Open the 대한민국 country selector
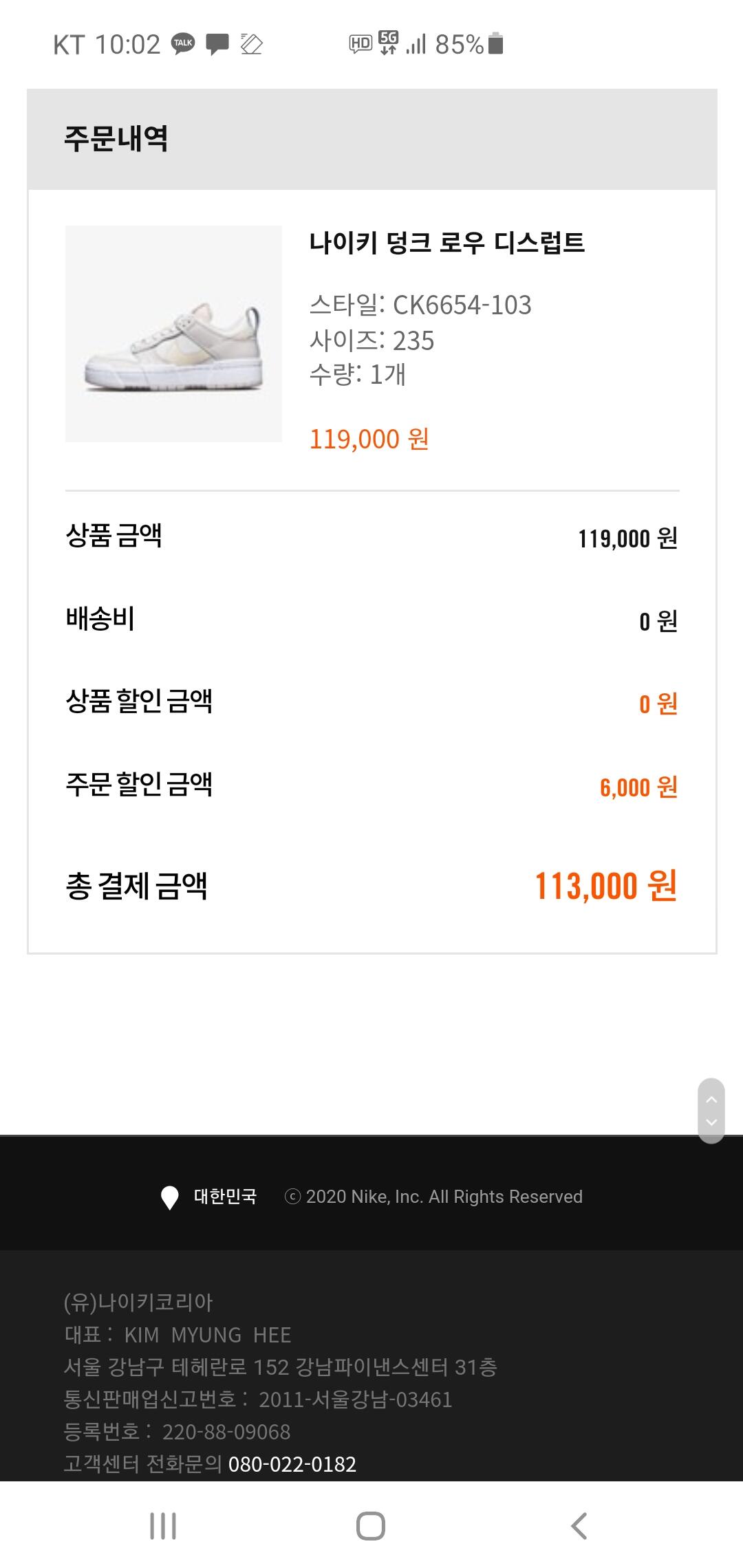This screenshot has width=743, height=1568. (208, 1197)
